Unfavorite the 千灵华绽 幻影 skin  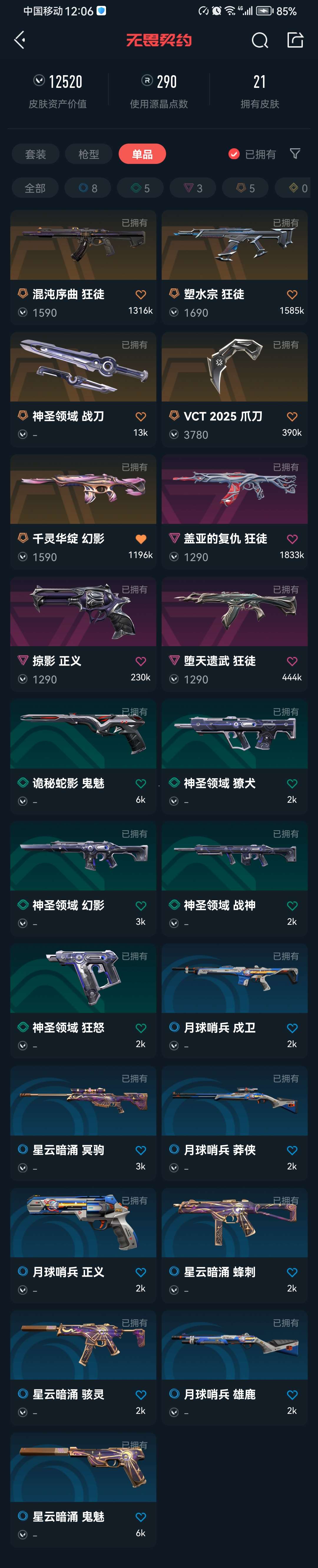[140, 539]
